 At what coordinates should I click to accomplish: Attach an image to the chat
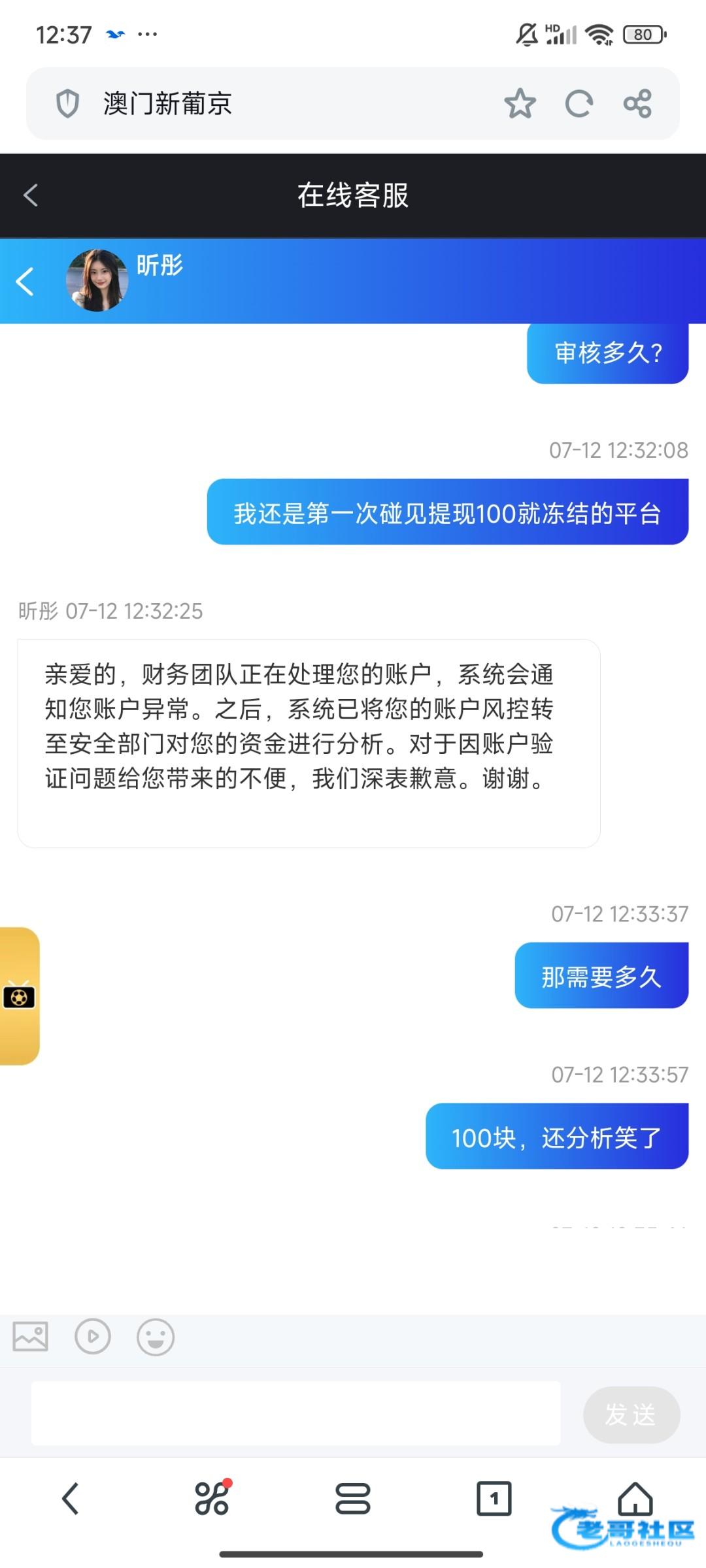[31, 1337]
